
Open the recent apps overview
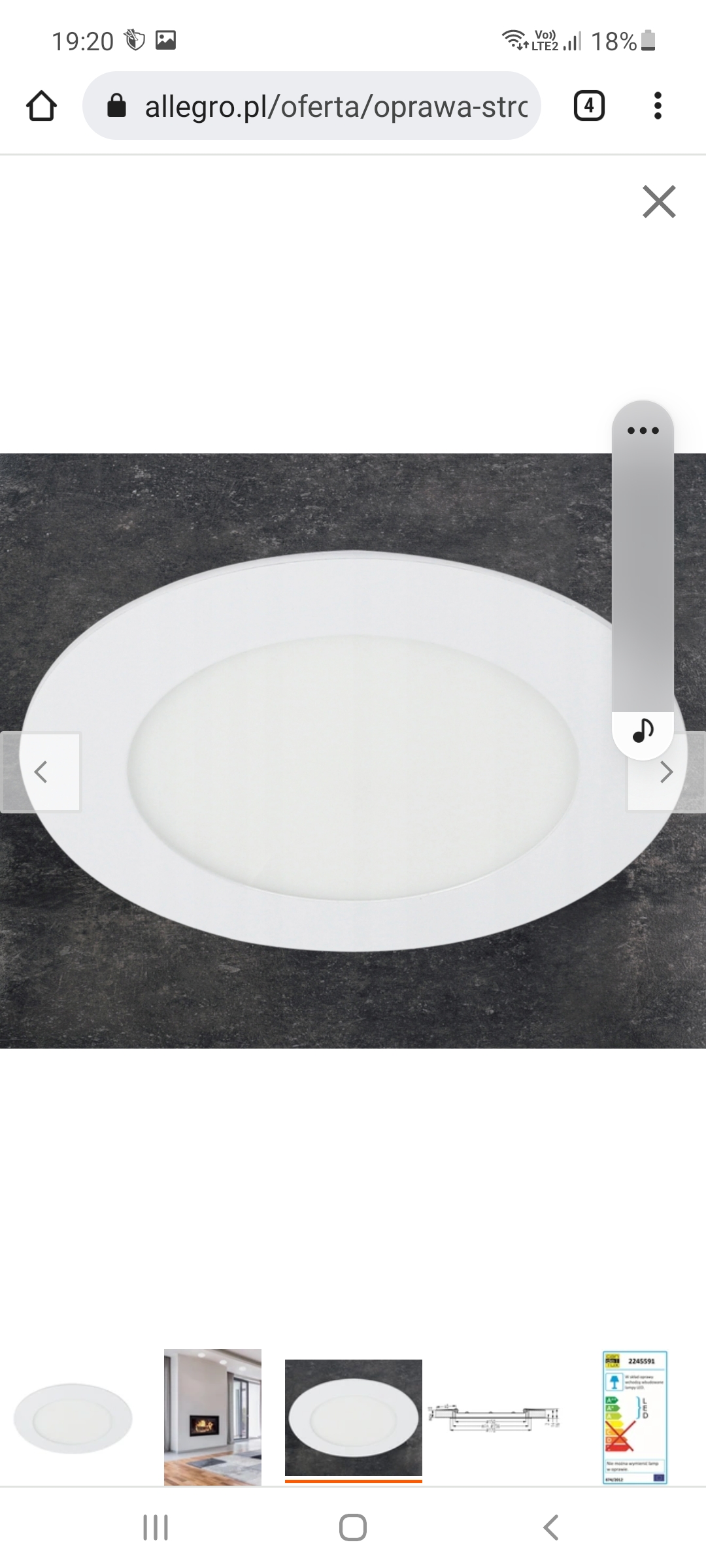coord(156,1527)
